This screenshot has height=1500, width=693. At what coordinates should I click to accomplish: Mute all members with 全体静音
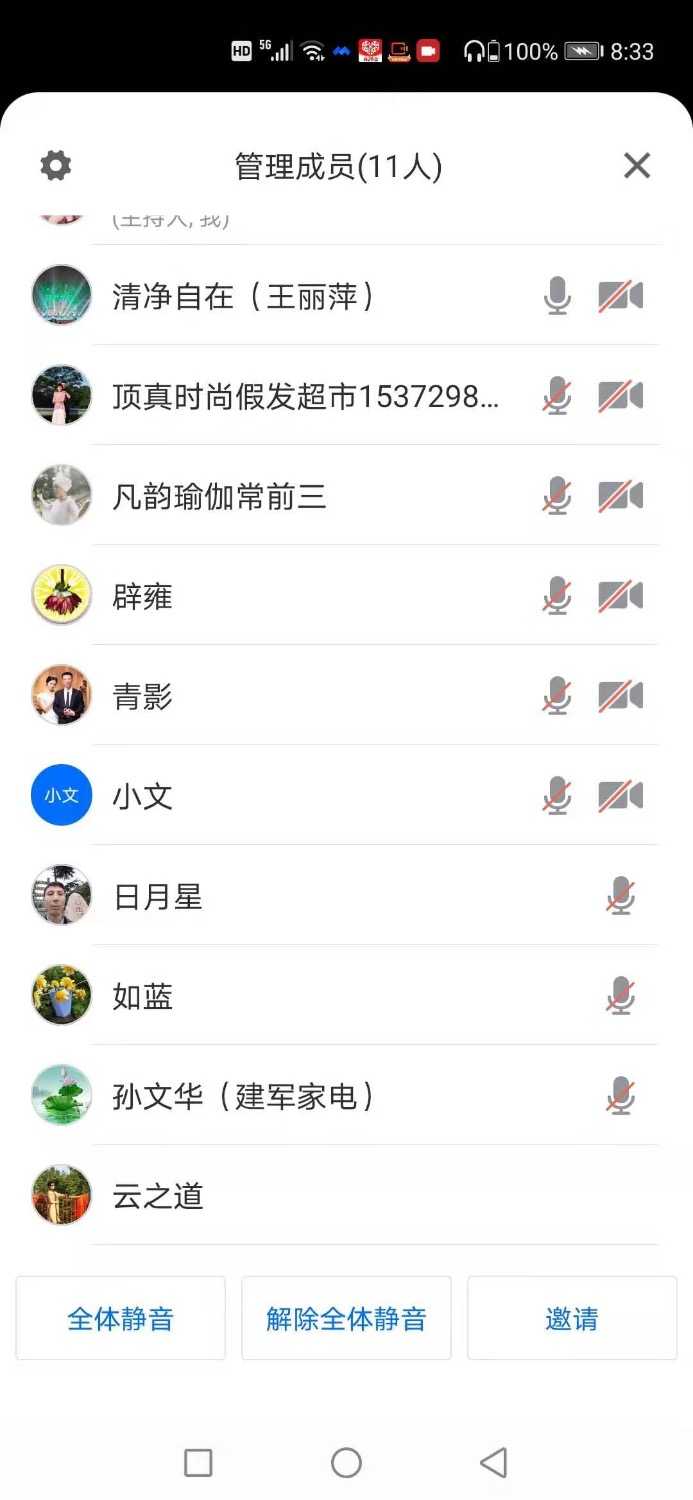tap(120, 1318)
